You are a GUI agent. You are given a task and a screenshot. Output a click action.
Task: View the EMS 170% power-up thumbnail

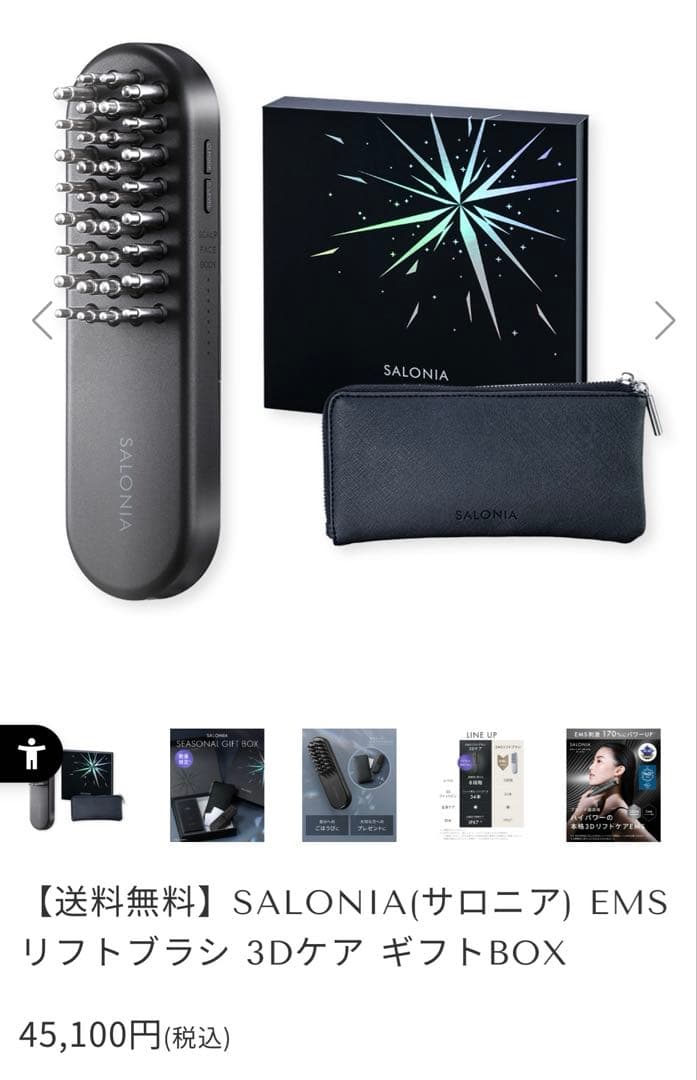click(x=613, y=785)
